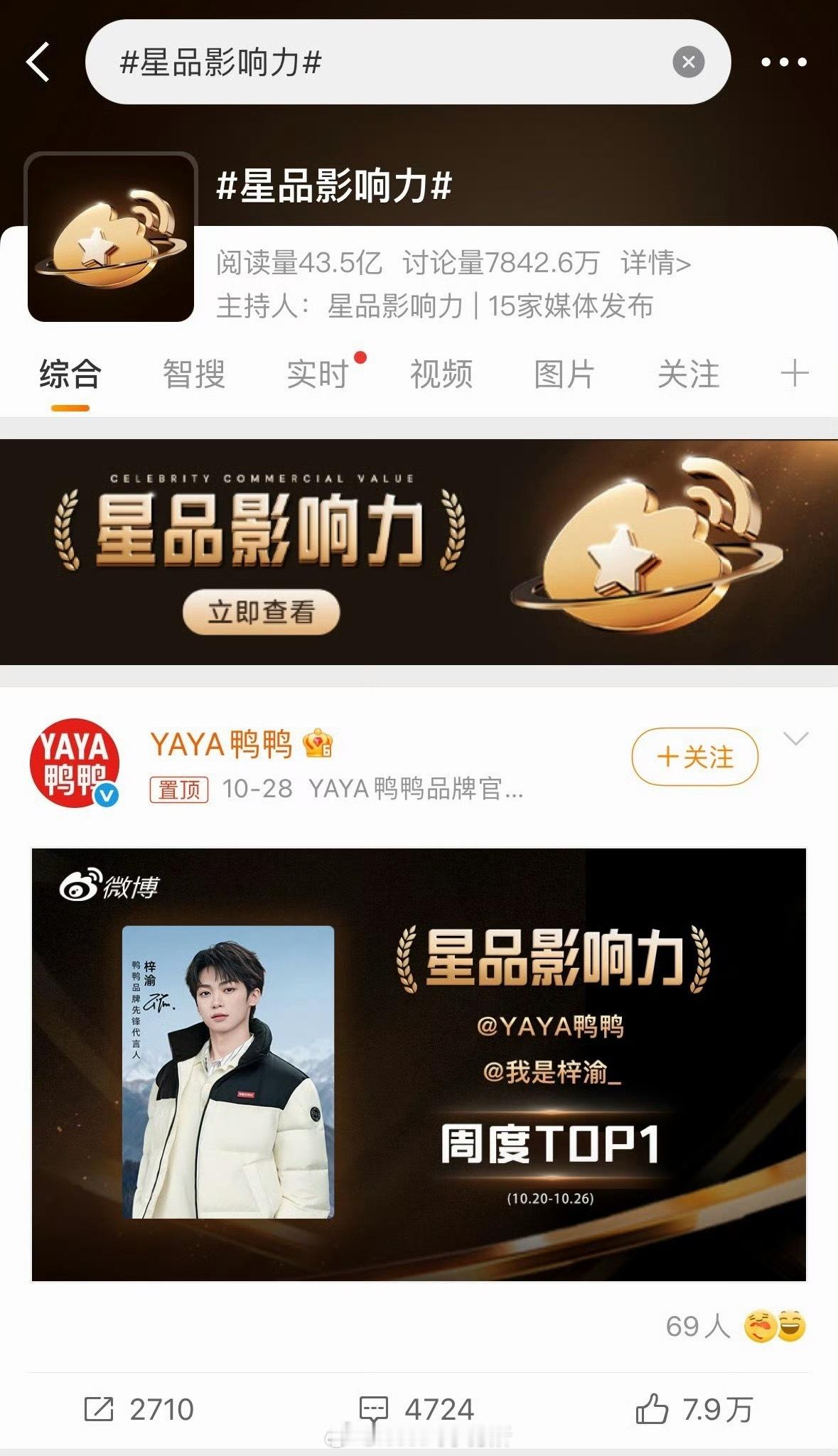Open 详情> for topic details
Image resolution: width=838 pixels, height=1456 pixels.
tap(652, 264)
